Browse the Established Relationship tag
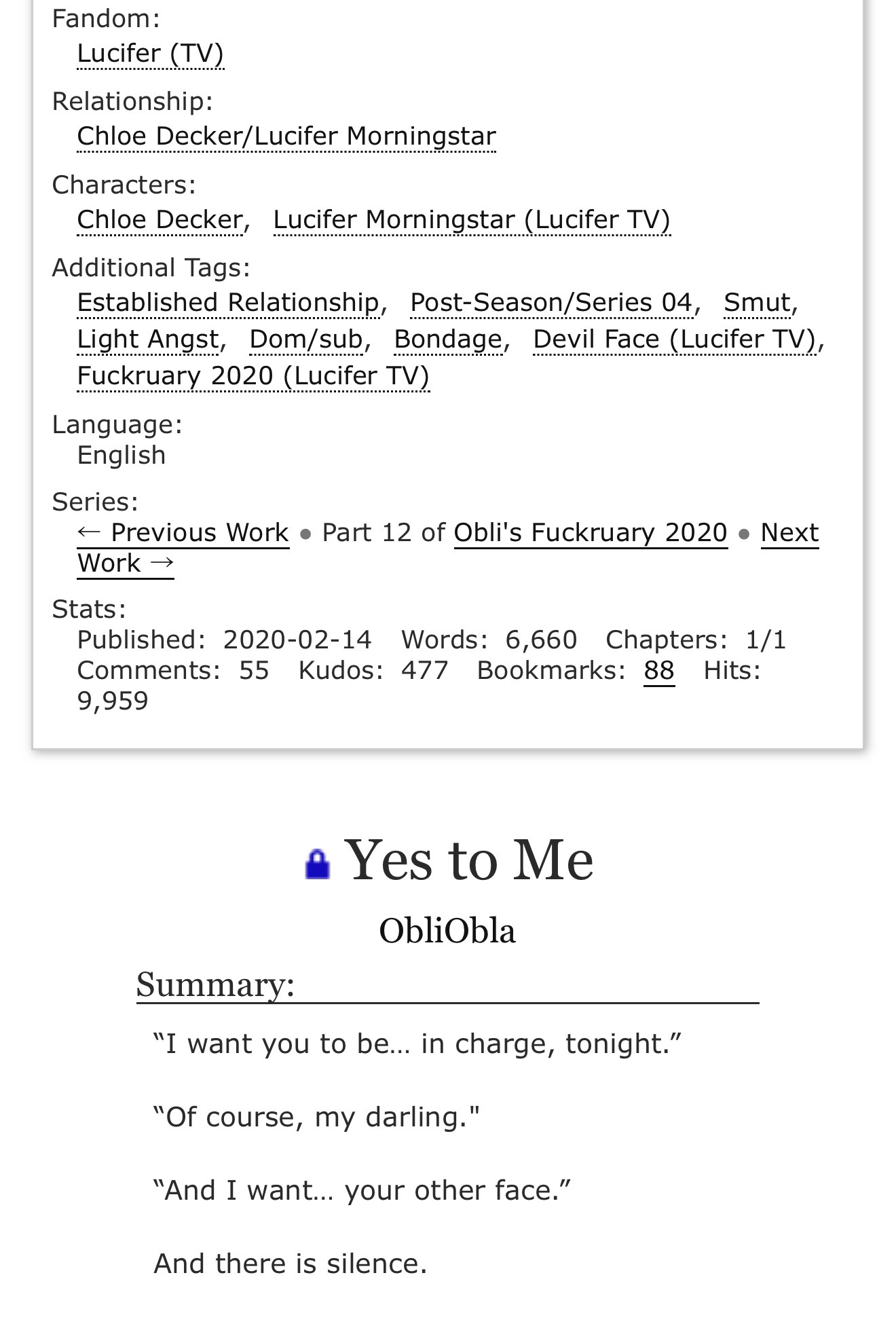The image size is (896, 1326). (228, 302)
